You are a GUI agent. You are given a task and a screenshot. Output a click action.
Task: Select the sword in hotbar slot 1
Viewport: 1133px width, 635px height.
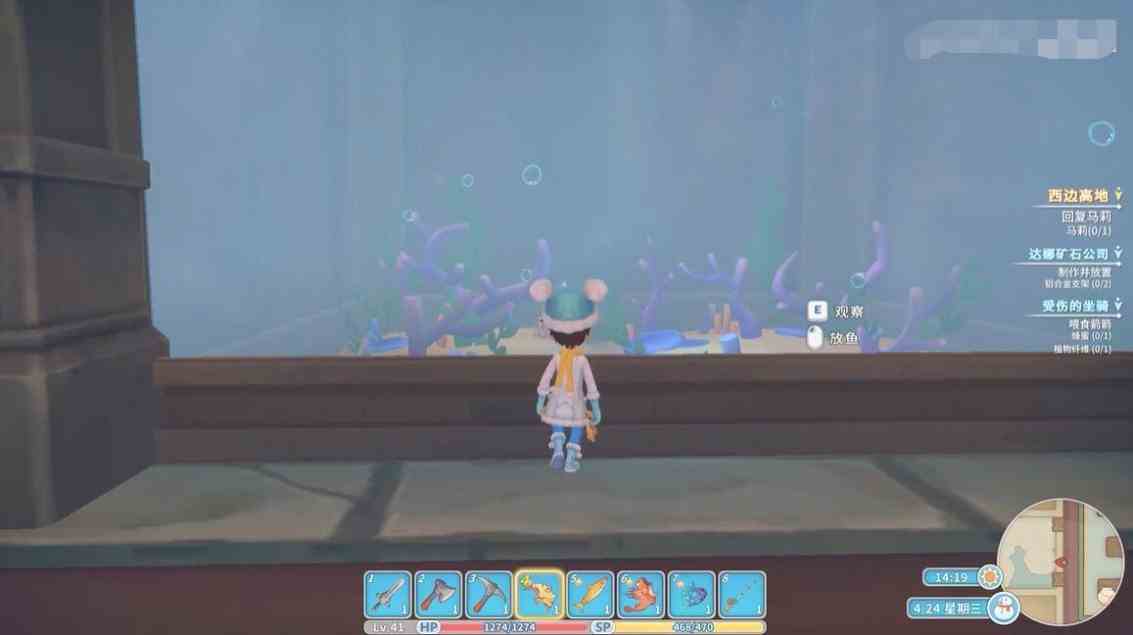(388, 594)
